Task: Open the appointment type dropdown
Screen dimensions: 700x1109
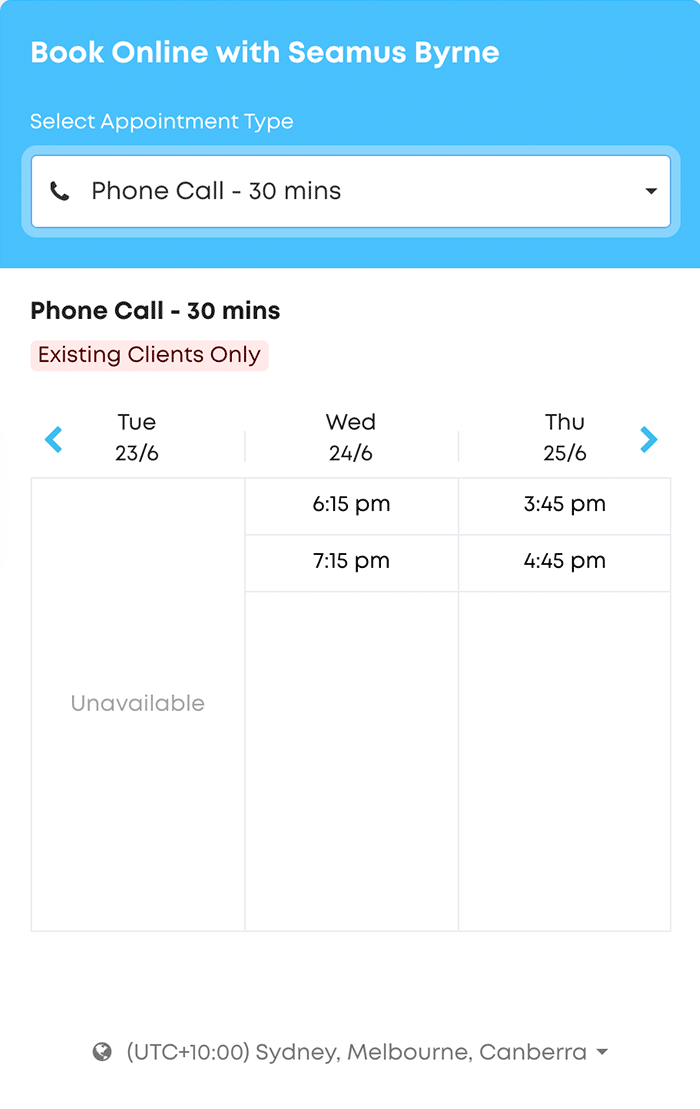Action: (x=351, y=191)
